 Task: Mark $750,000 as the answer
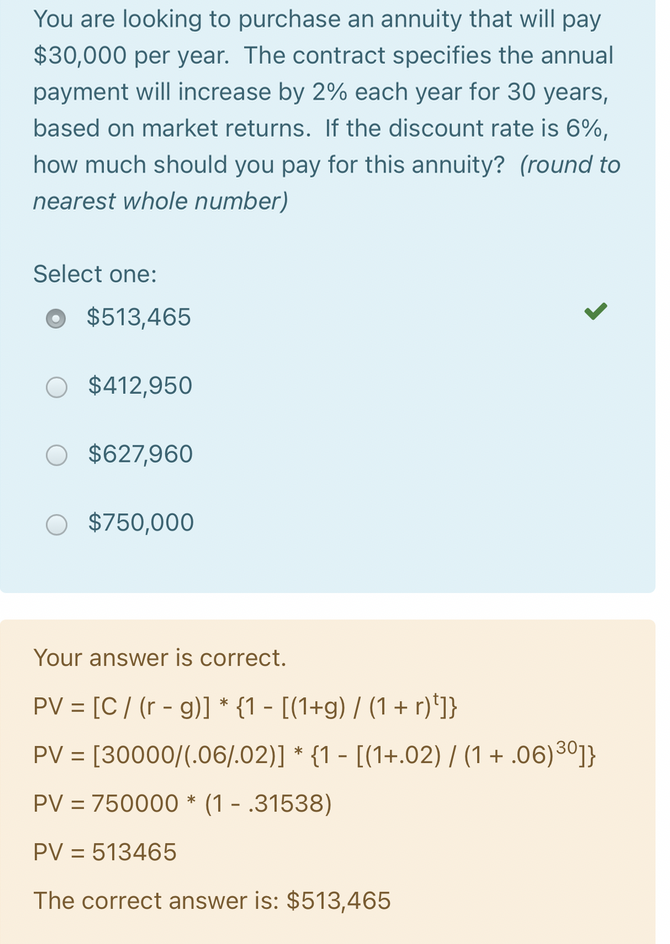pyautogui.click(x=57, y=524)
